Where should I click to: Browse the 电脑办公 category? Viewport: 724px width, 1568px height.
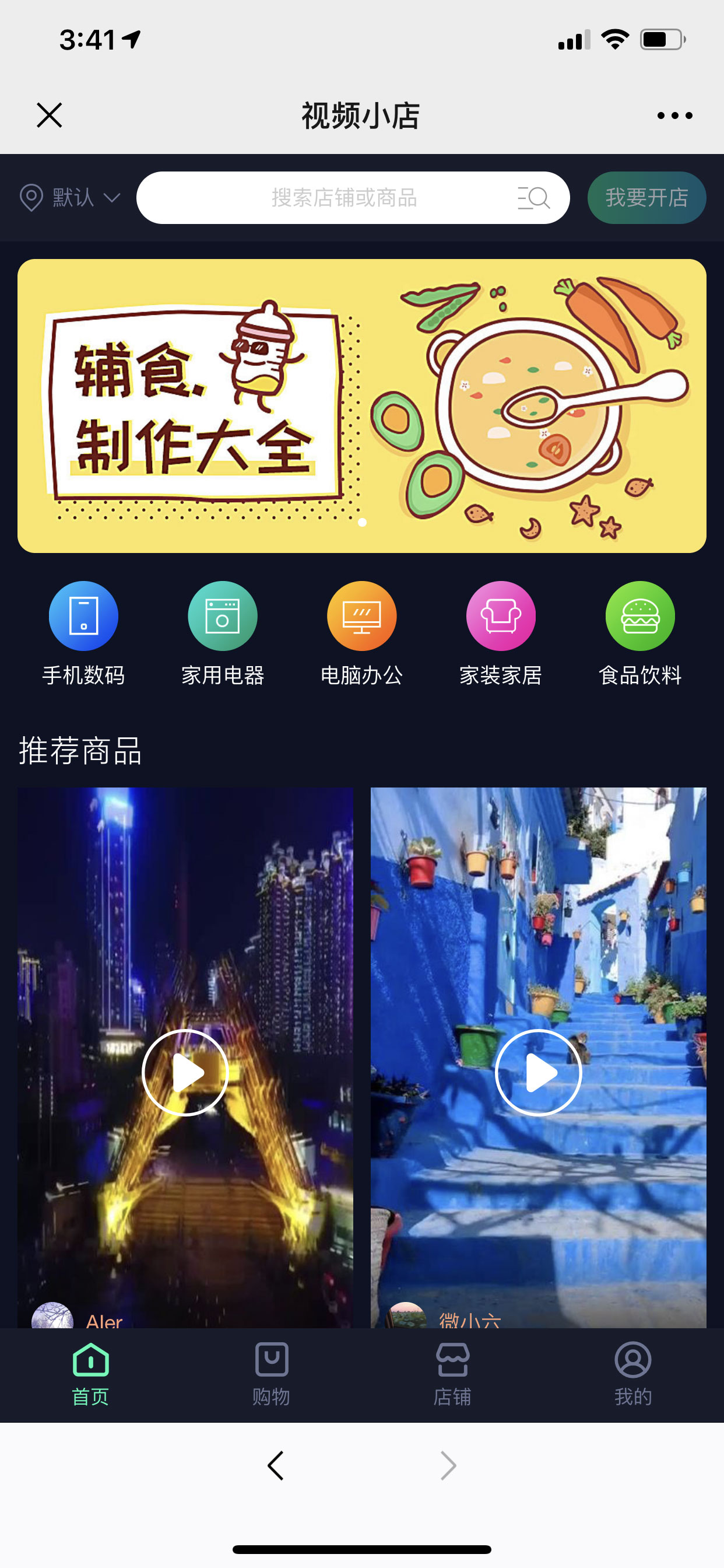(x=361, y=633)
